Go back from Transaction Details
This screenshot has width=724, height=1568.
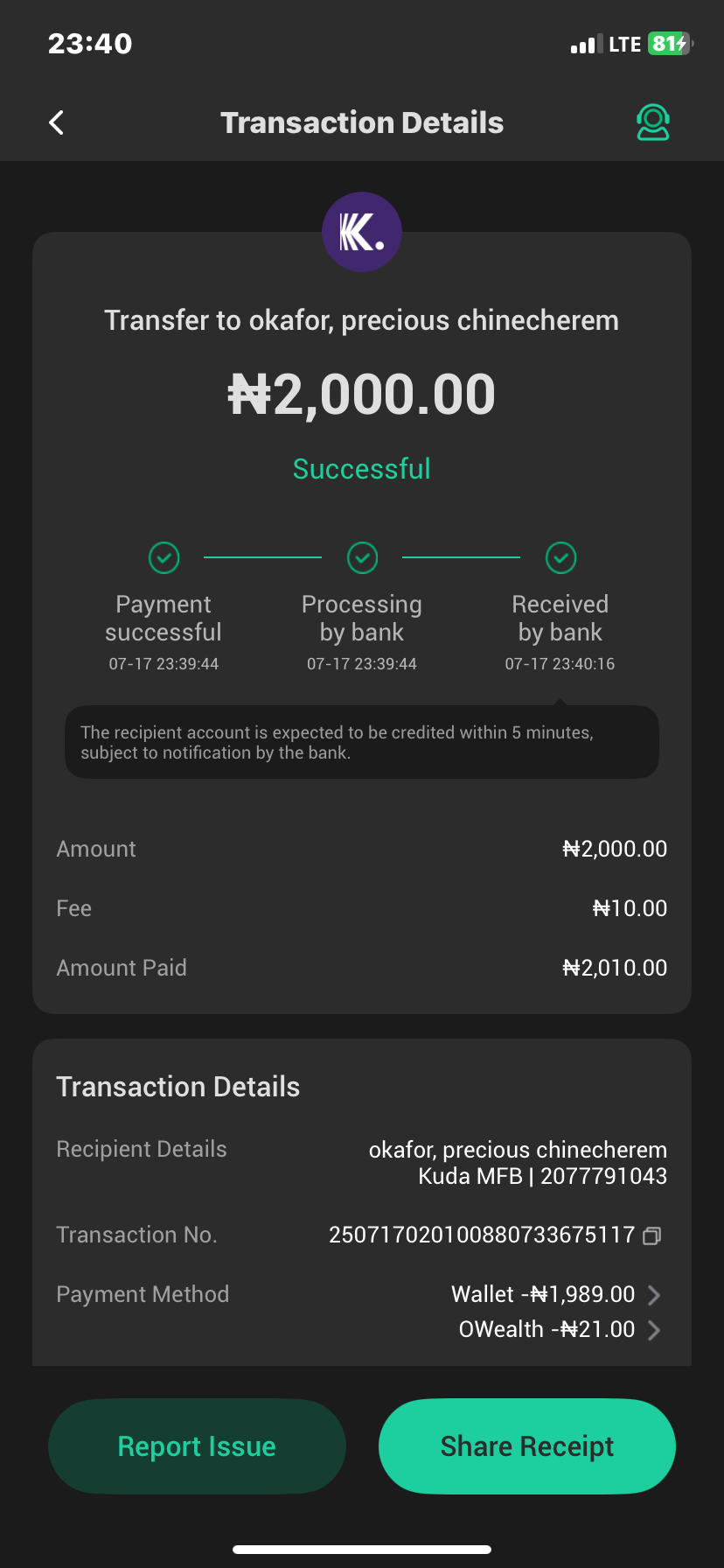pyautogui.click(x=57, y=122)
